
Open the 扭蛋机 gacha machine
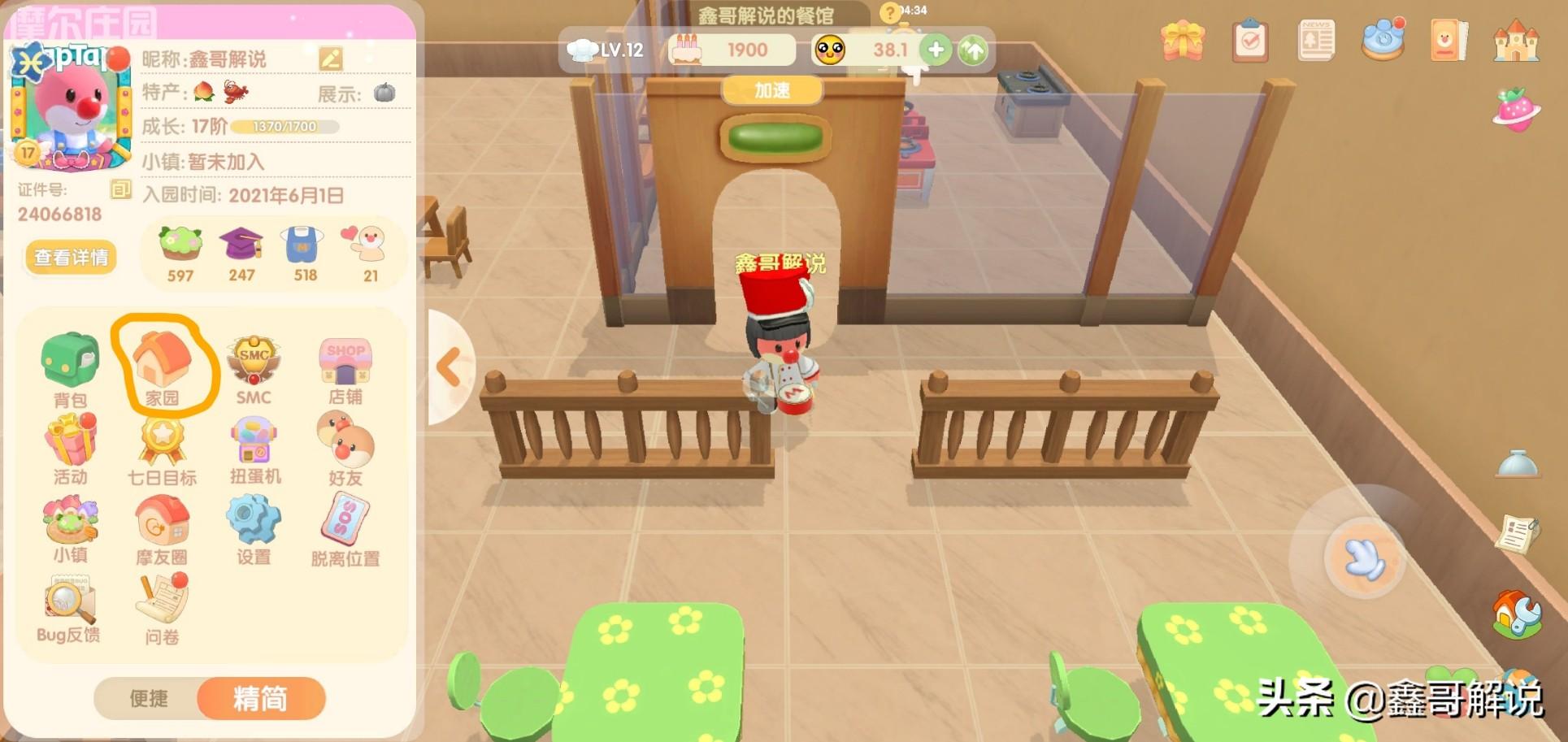254,448
